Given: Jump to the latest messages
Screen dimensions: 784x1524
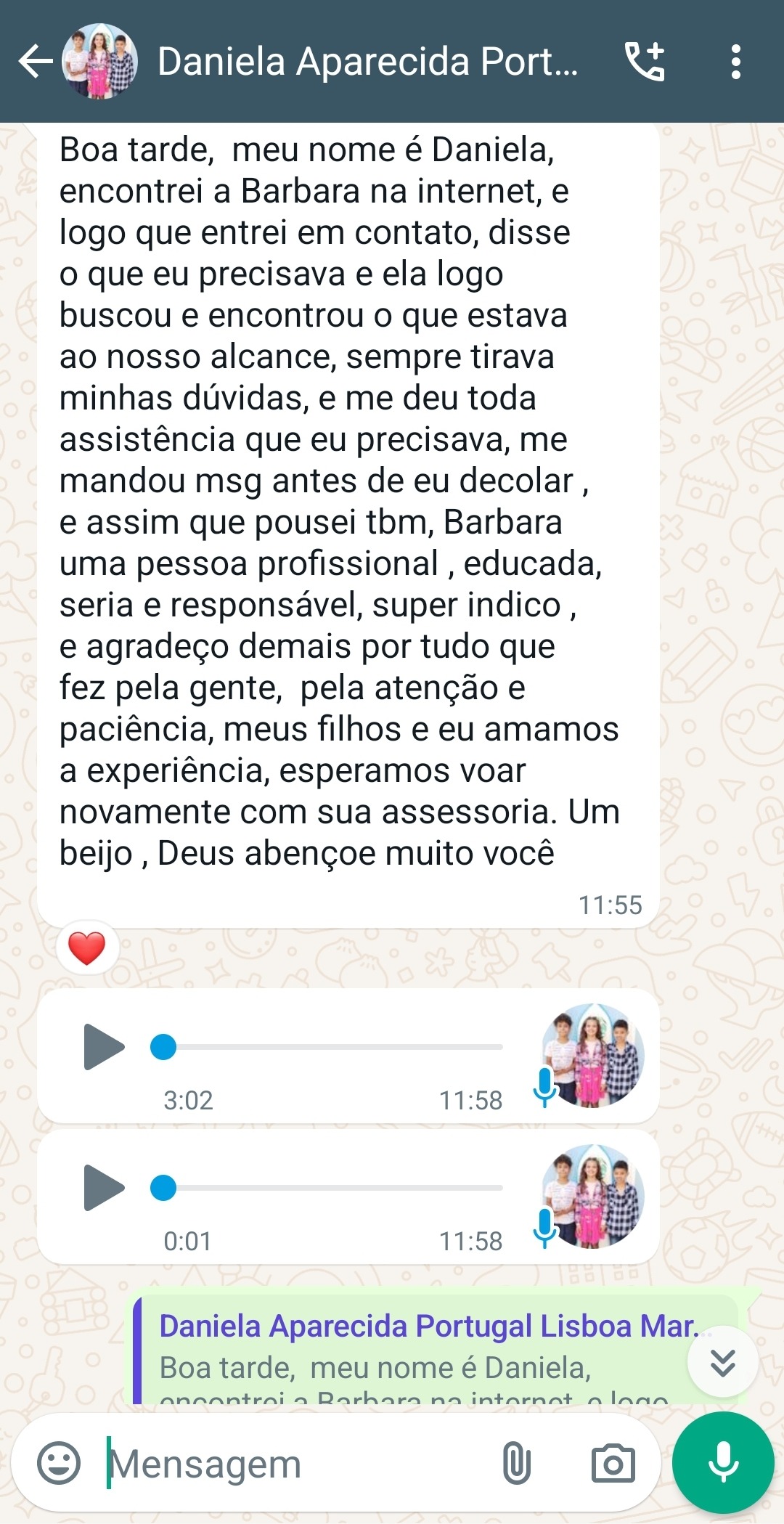Looking at the screenshot, I should (x=723, y=1362).
